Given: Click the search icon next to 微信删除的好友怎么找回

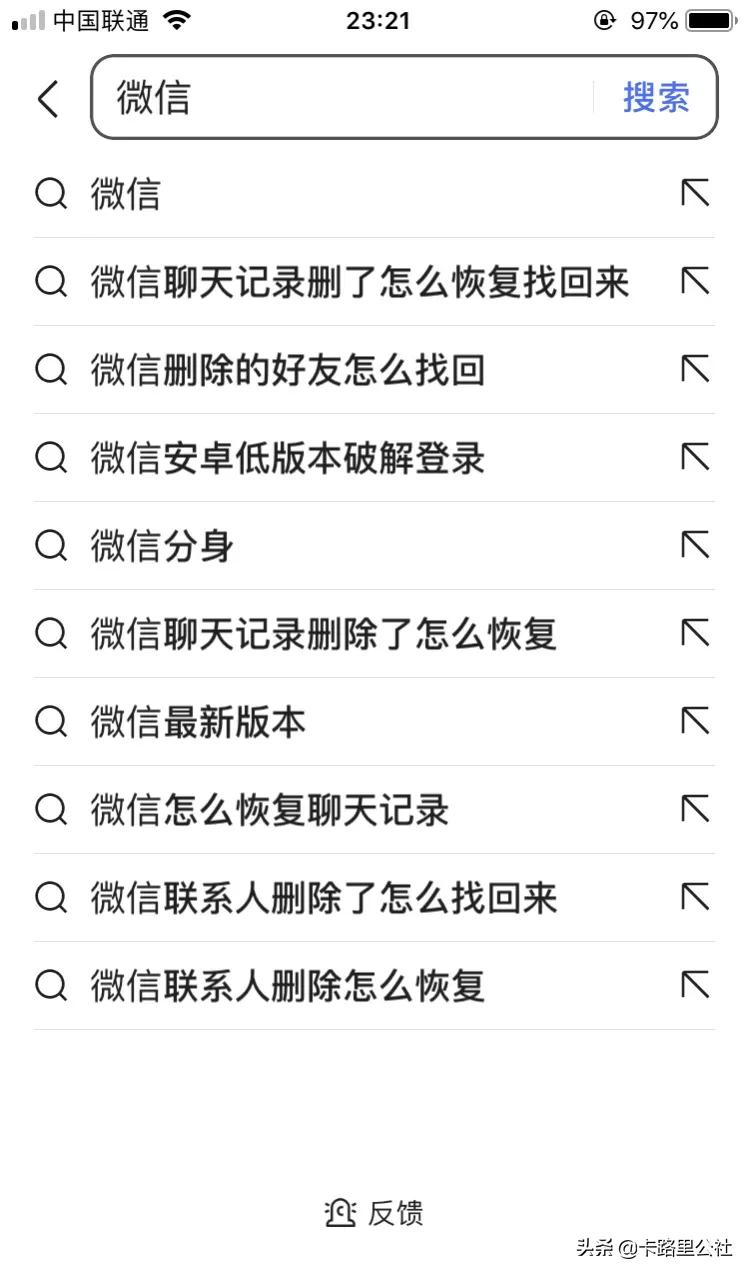Looking at the screenshot, I should (50, 370).
